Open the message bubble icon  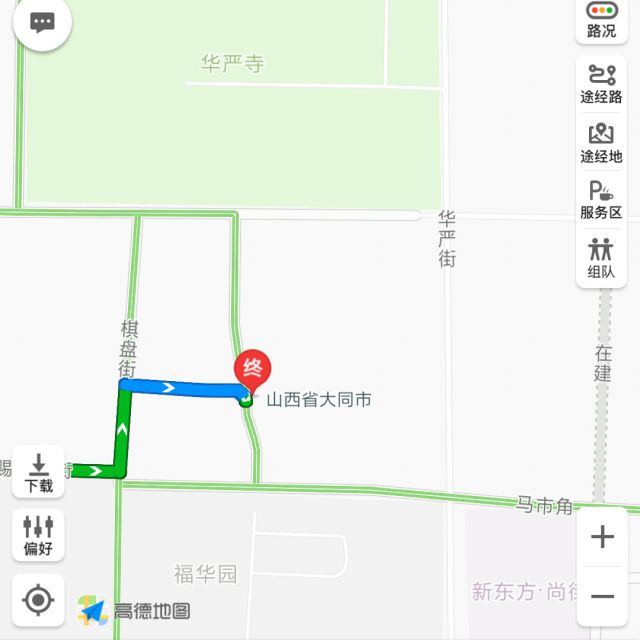(42, 23)
